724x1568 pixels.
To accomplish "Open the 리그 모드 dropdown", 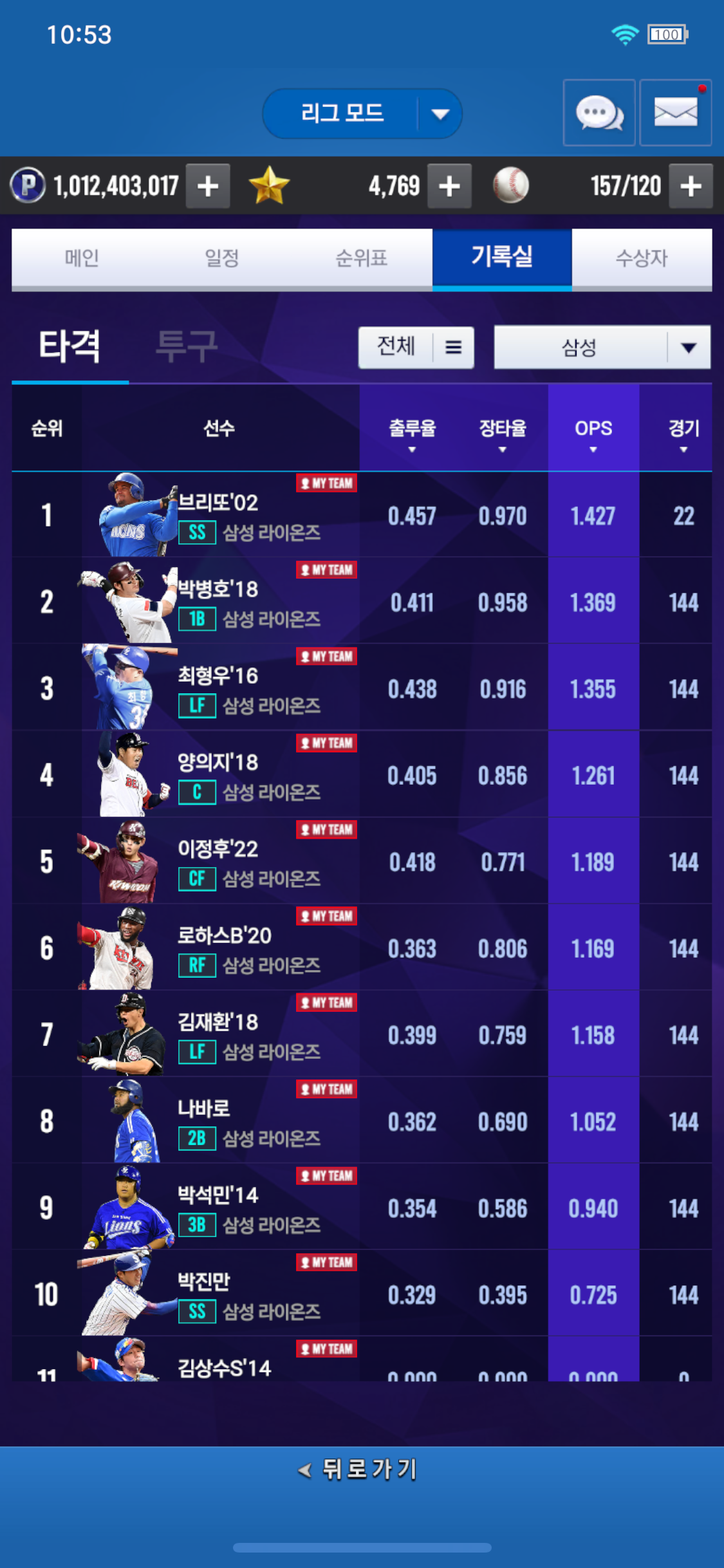I will (362, 114).
